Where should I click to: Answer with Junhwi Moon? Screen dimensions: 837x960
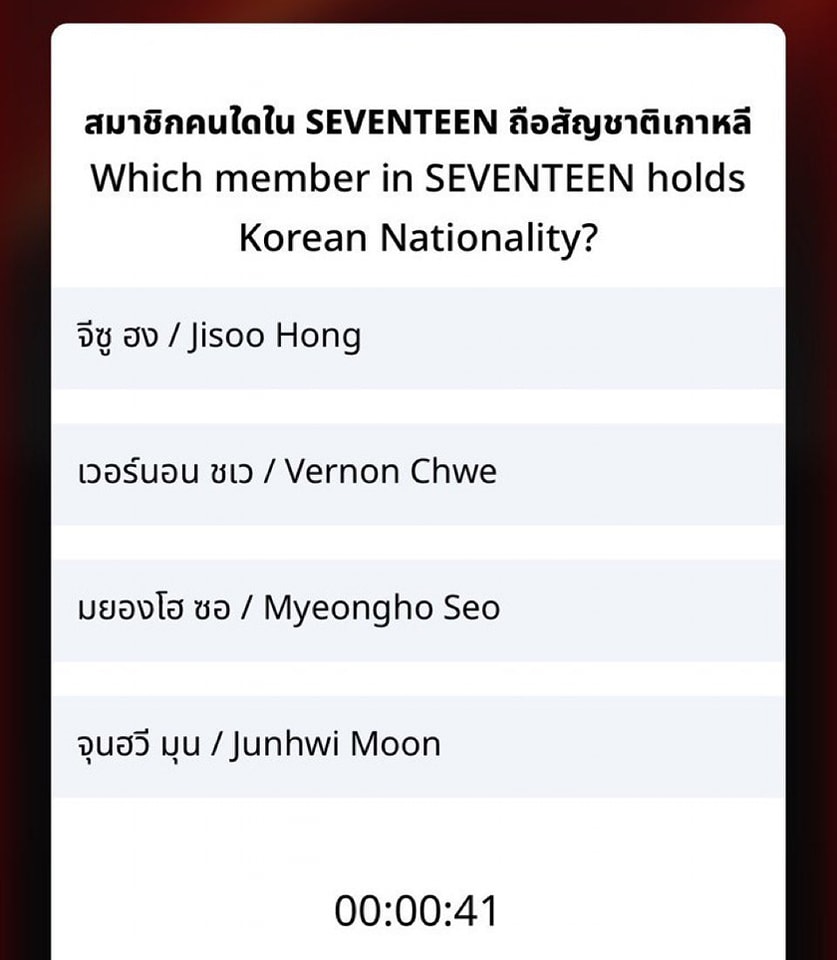tap(418, 745)
